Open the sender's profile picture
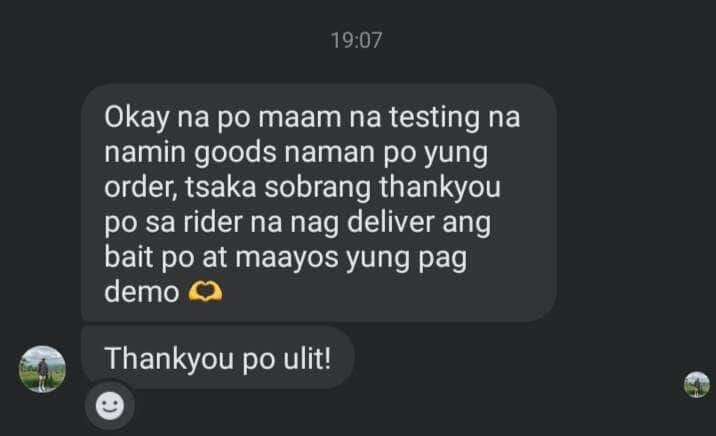This screenshot has width=716, height=436. pyautogui.click(x=42, y=369)
